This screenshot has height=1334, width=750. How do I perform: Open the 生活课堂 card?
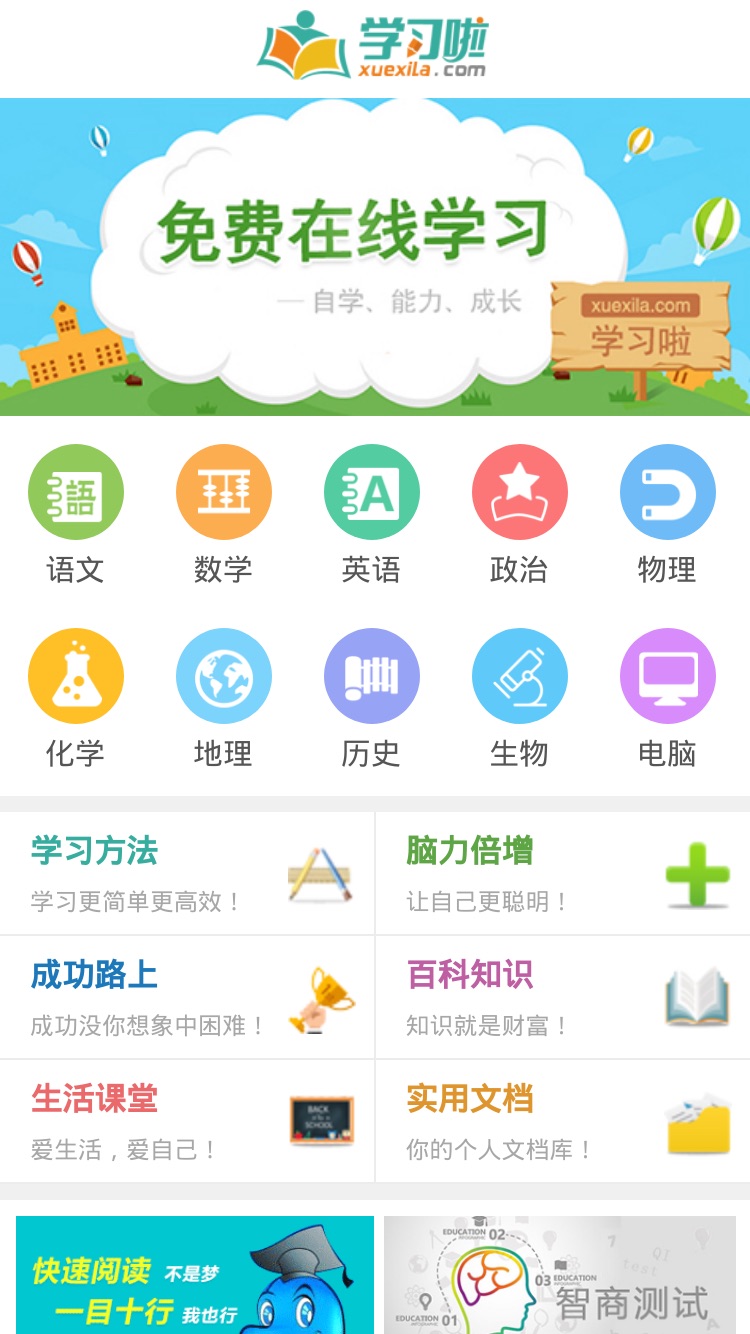point(187,1121)
